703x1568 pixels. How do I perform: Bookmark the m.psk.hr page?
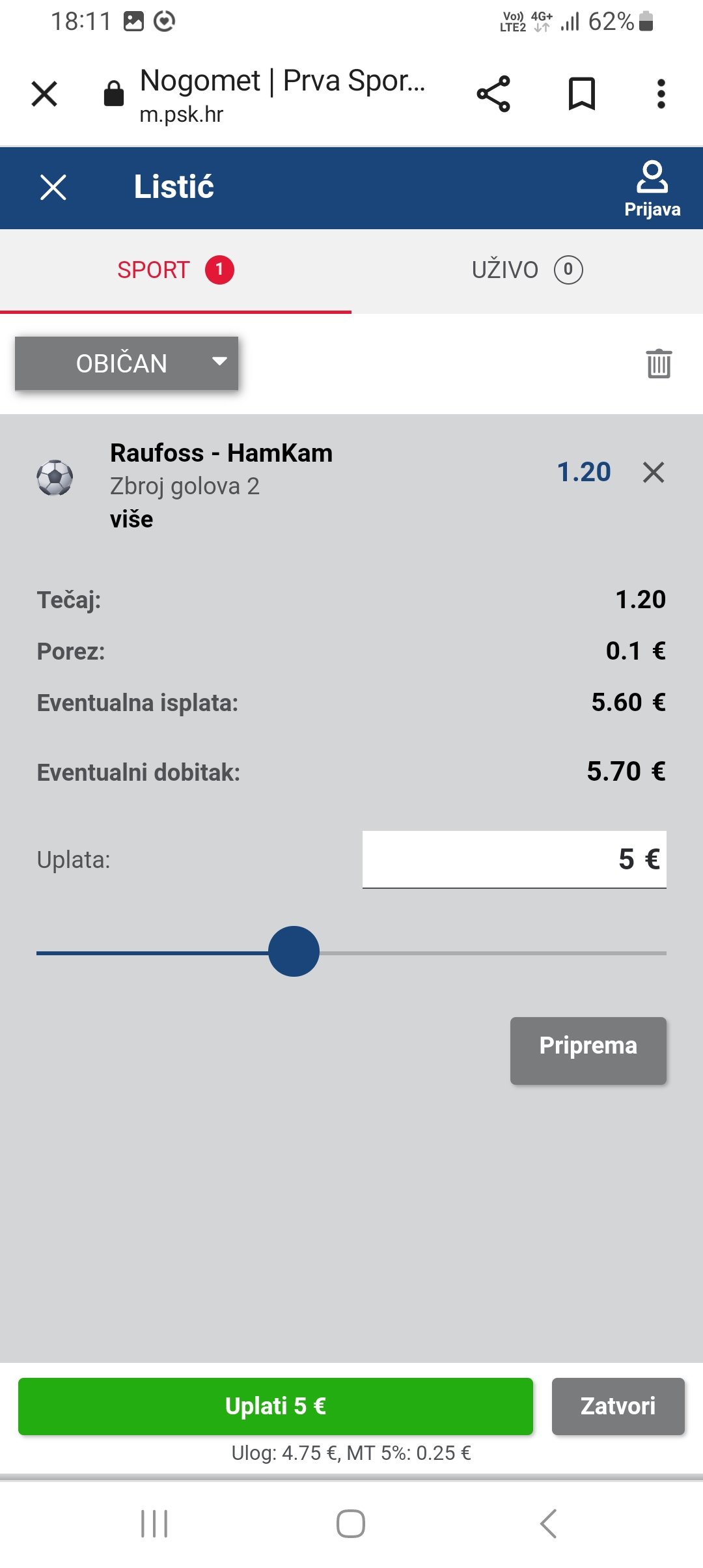(582, 94)
